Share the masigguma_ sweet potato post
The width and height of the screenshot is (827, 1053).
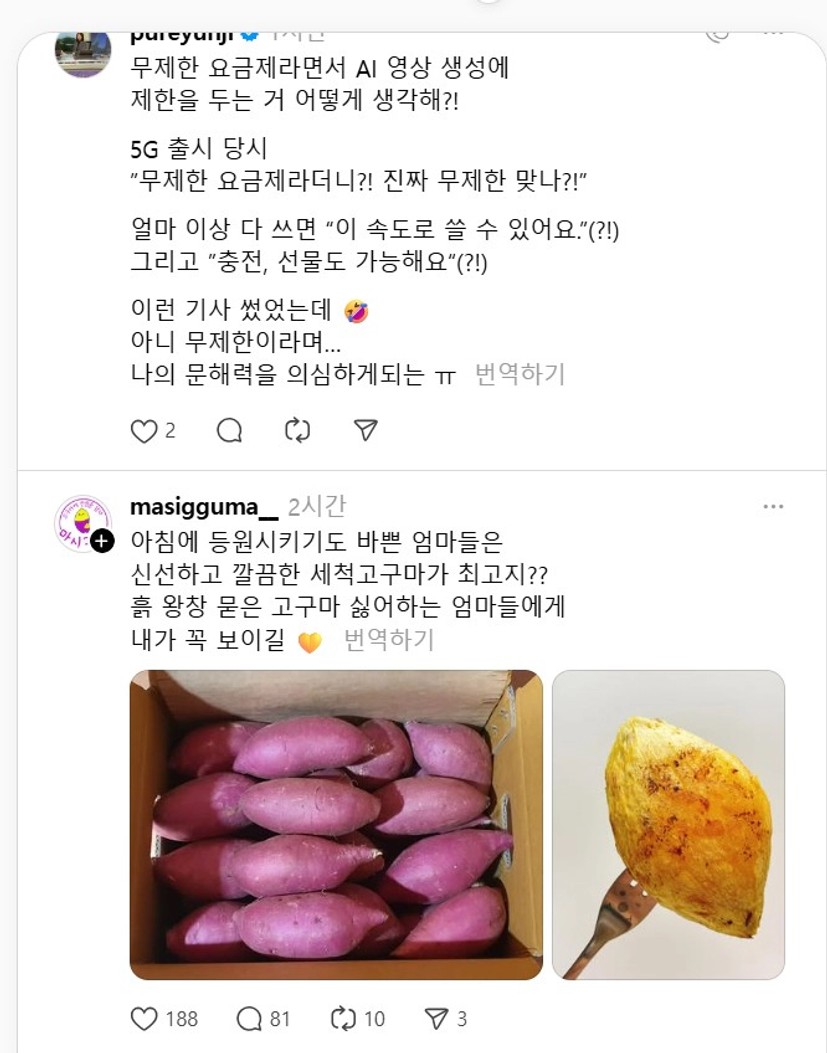436,1019
